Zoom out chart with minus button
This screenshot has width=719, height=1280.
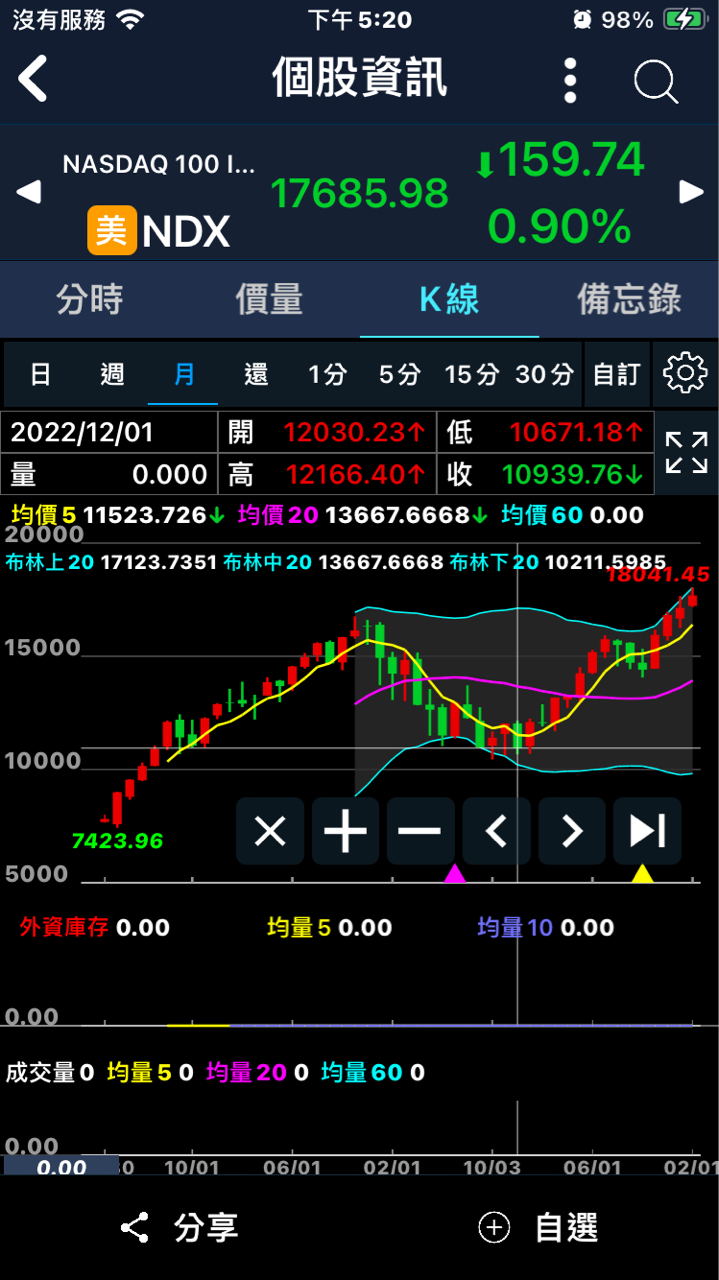[x=420, y=831]
